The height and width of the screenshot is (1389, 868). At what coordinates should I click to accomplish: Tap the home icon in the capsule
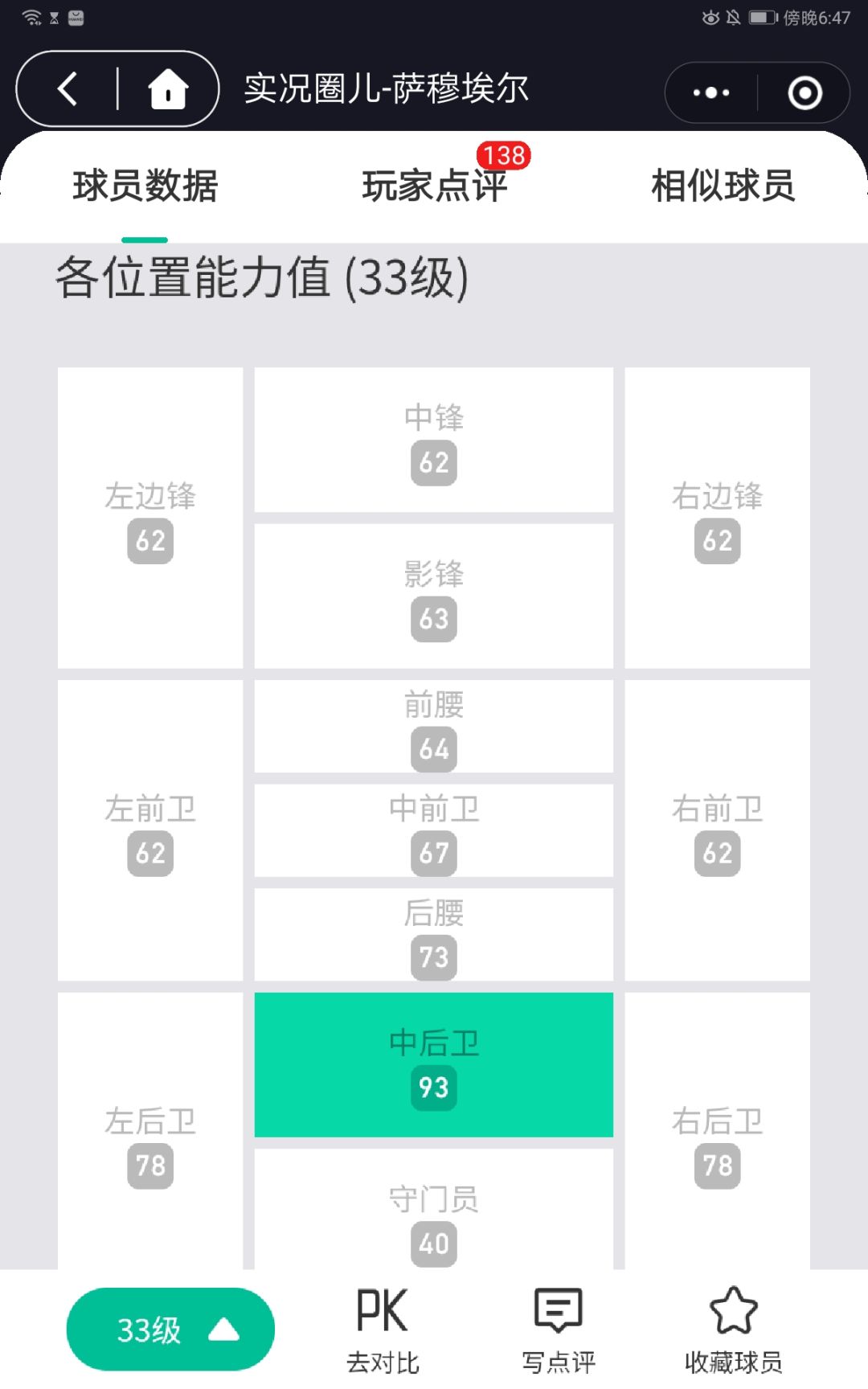(168, 88)
